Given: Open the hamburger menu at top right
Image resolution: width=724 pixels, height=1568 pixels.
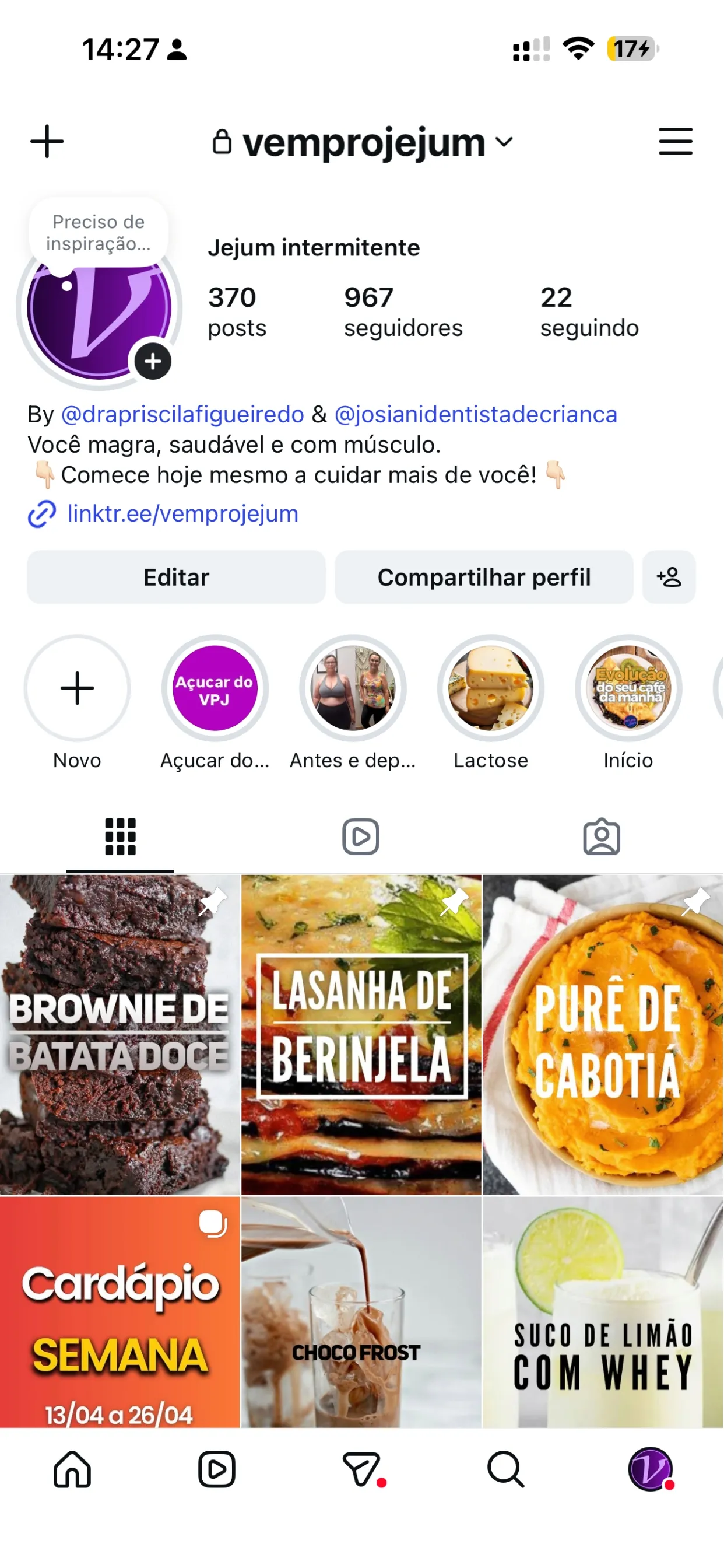Looking at the screenshot, I should [676, 141].
